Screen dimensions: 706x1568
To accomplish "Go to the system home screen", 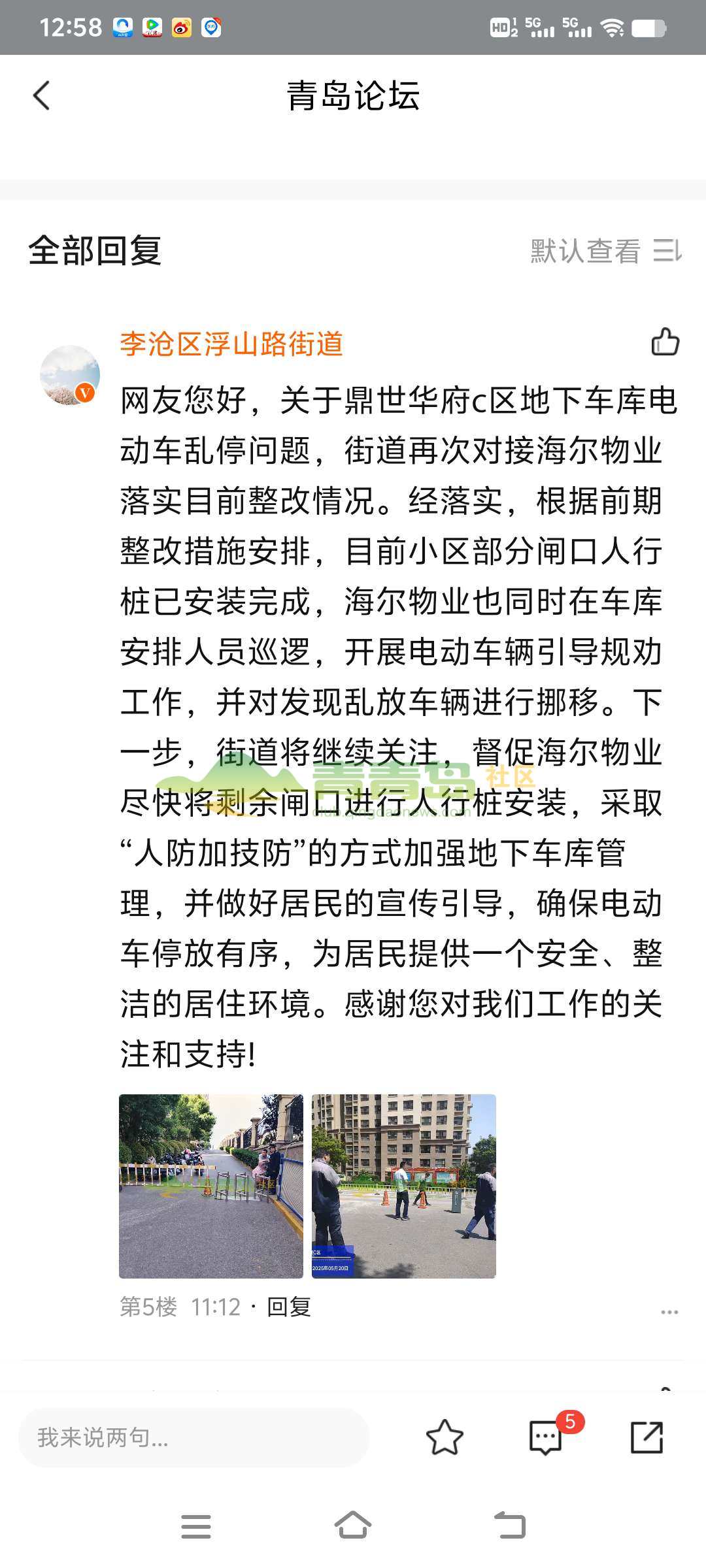I will coord(353,1526).
